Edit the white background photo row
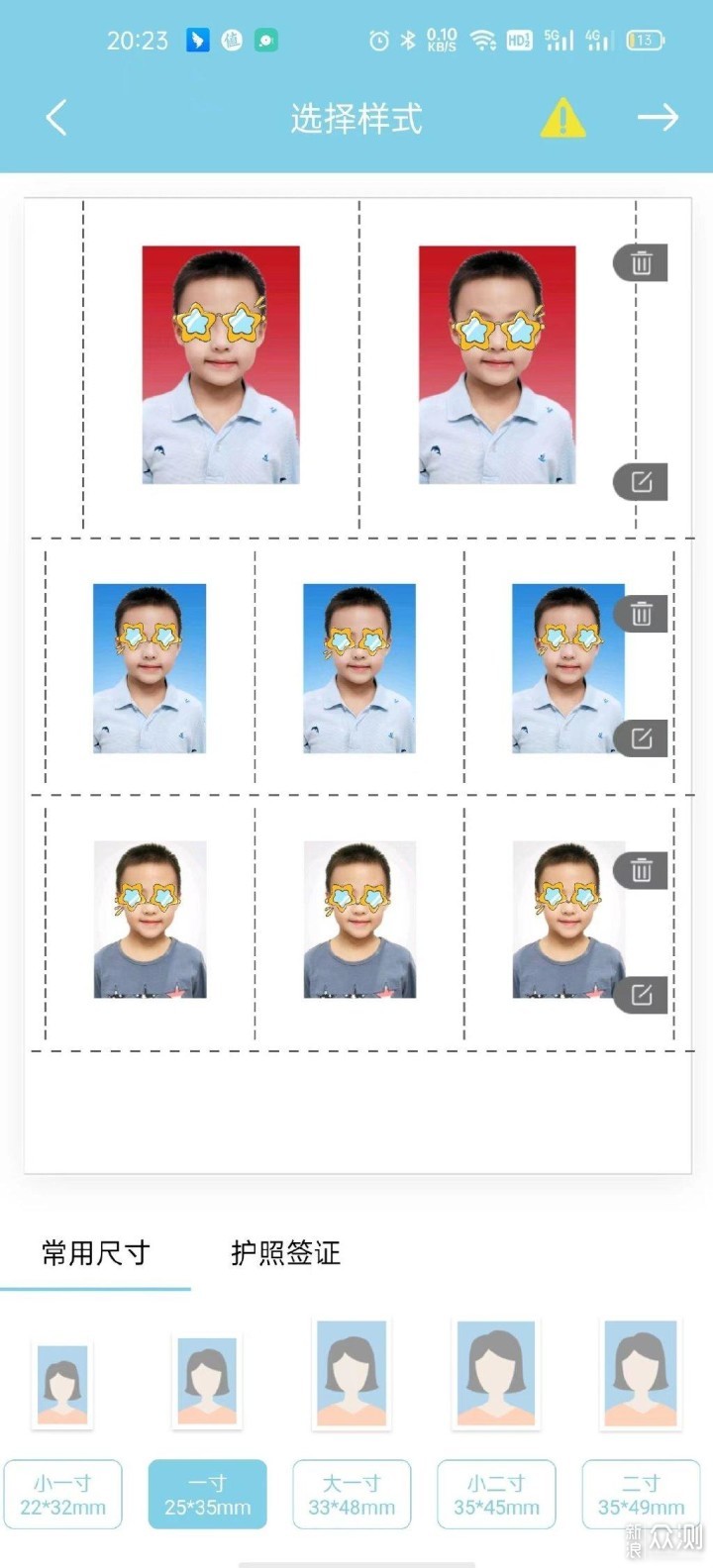Image resolution: width=713 pixels, height=1568 pixels. click(x=641, y=995)
